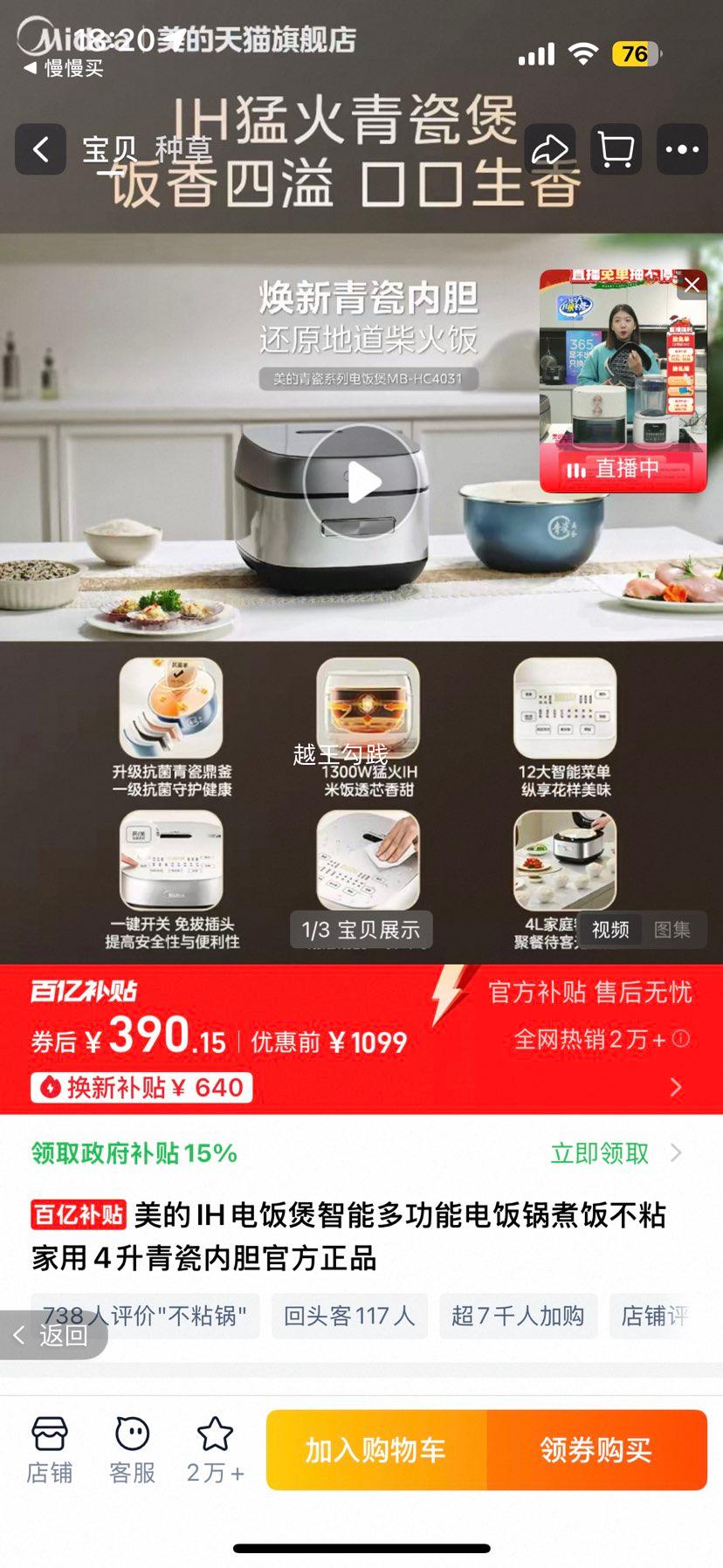Tap 立即领取 to claim 15% subsidy

click(x=597, y=1152)
